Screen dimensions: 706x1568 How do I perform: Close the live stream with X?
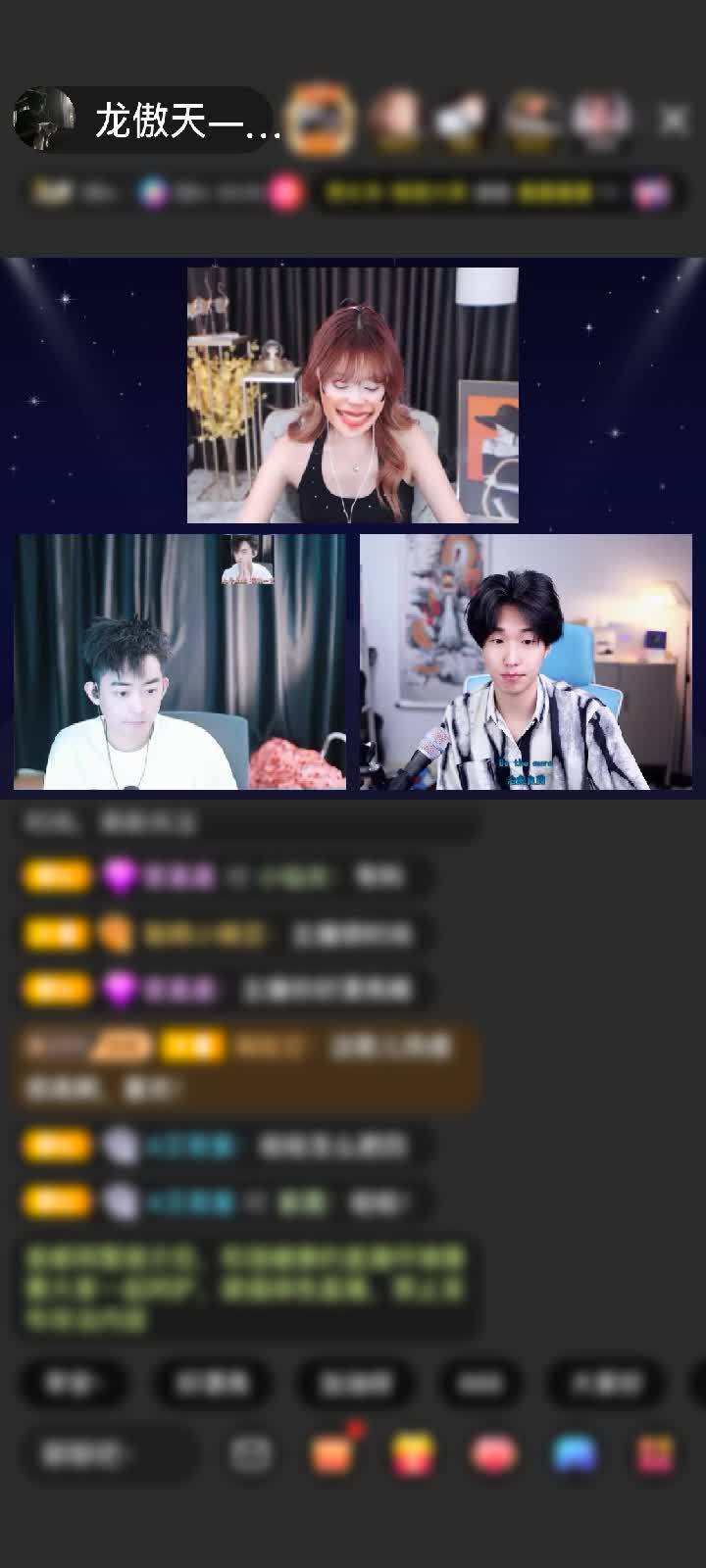click(674, 120)
